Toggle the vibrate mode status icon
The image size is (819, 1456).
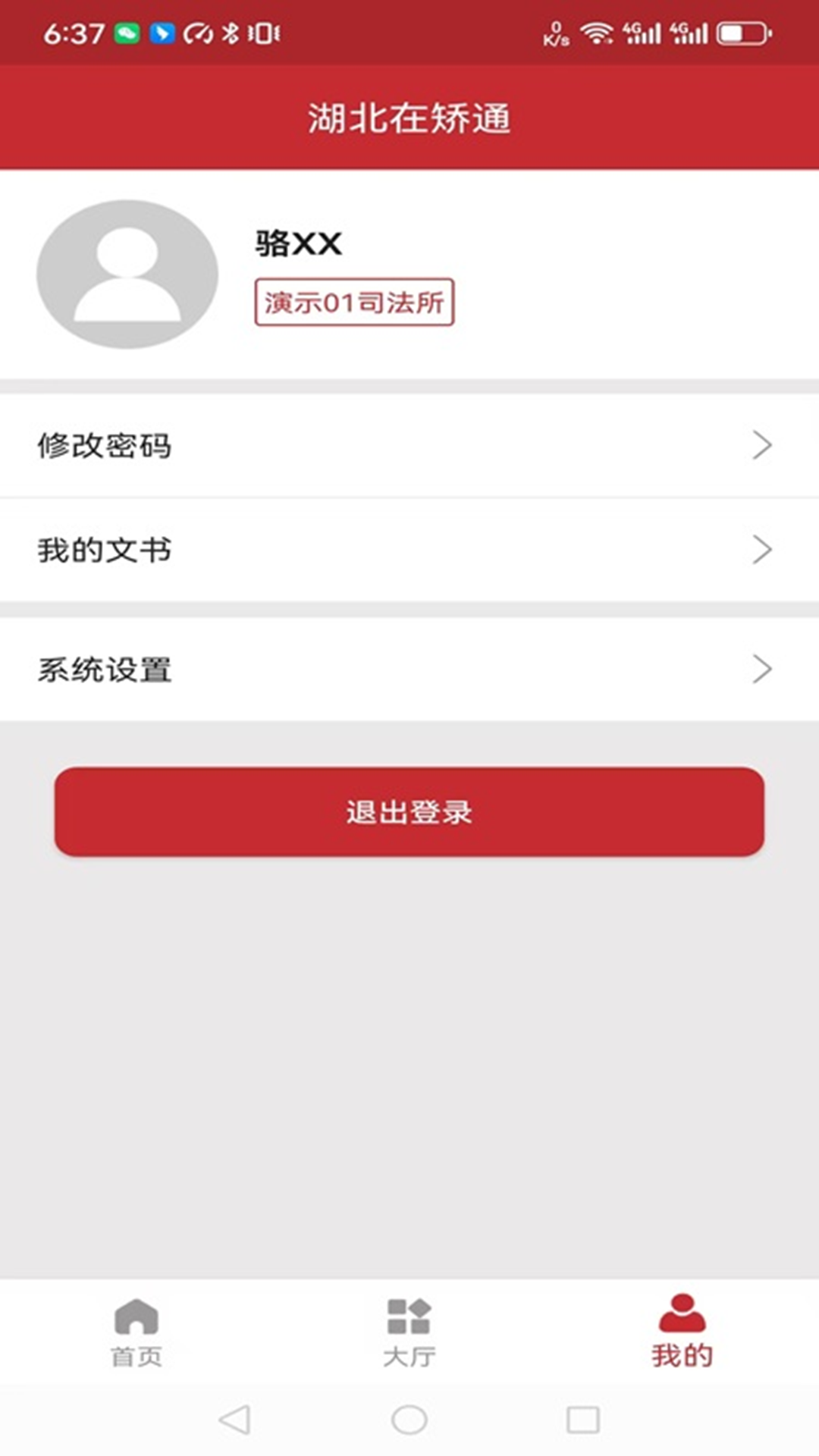[262, 33]
